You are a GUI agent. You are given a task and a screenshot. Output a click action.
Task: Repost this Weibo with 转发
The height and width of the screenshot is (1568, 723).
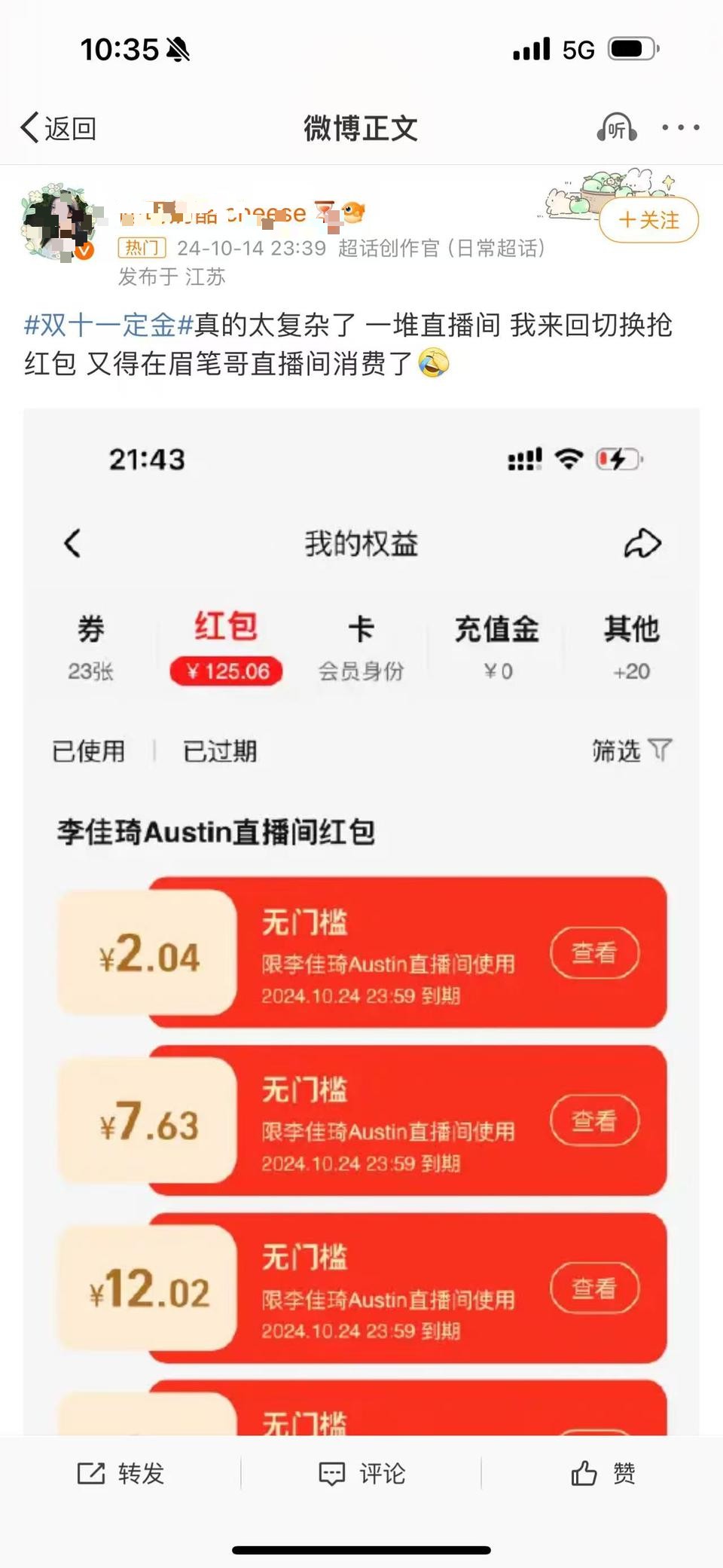120,1473
